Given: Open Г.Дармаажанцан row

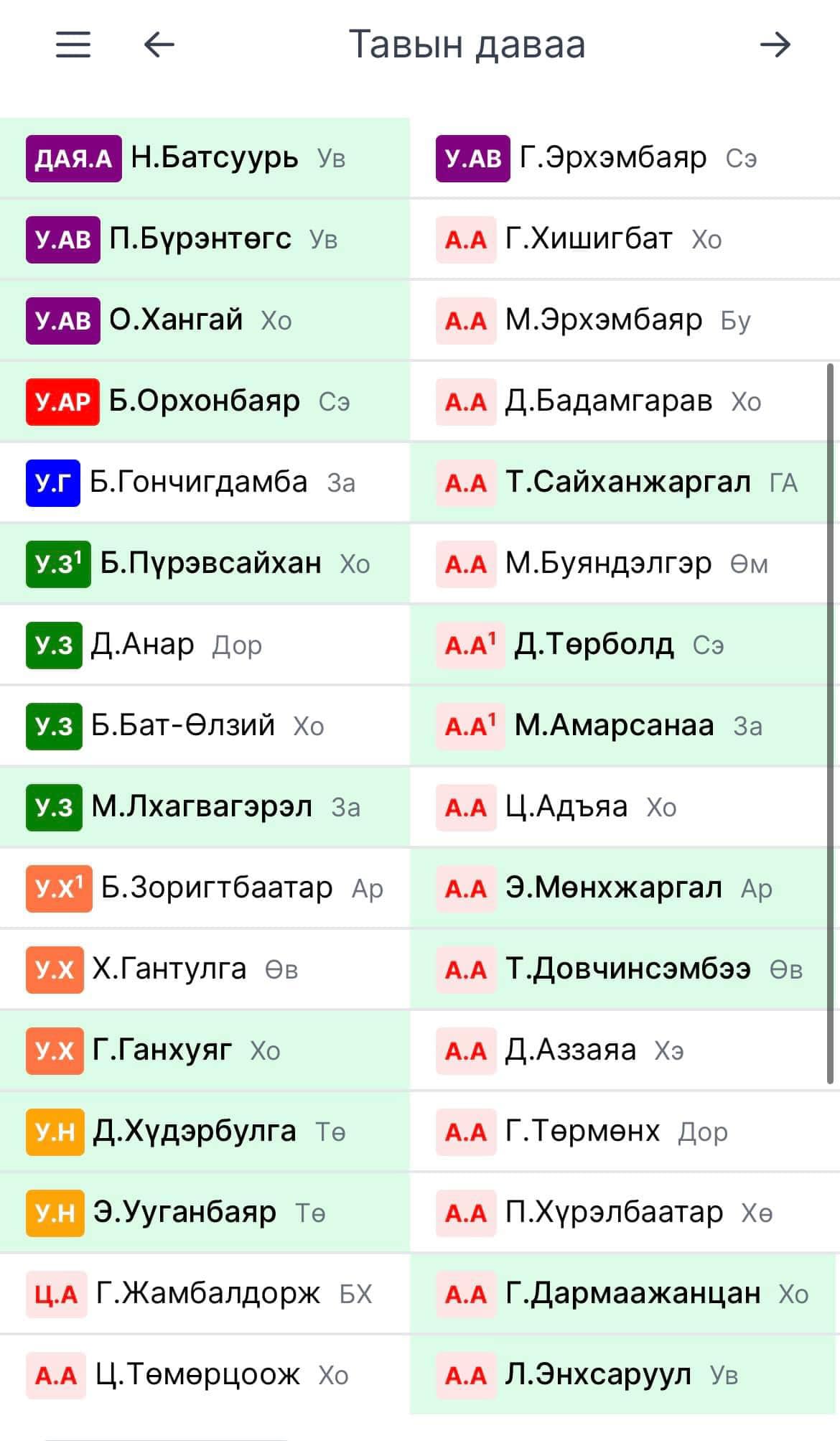Looking at the screenshot, I should point(633,1294).
